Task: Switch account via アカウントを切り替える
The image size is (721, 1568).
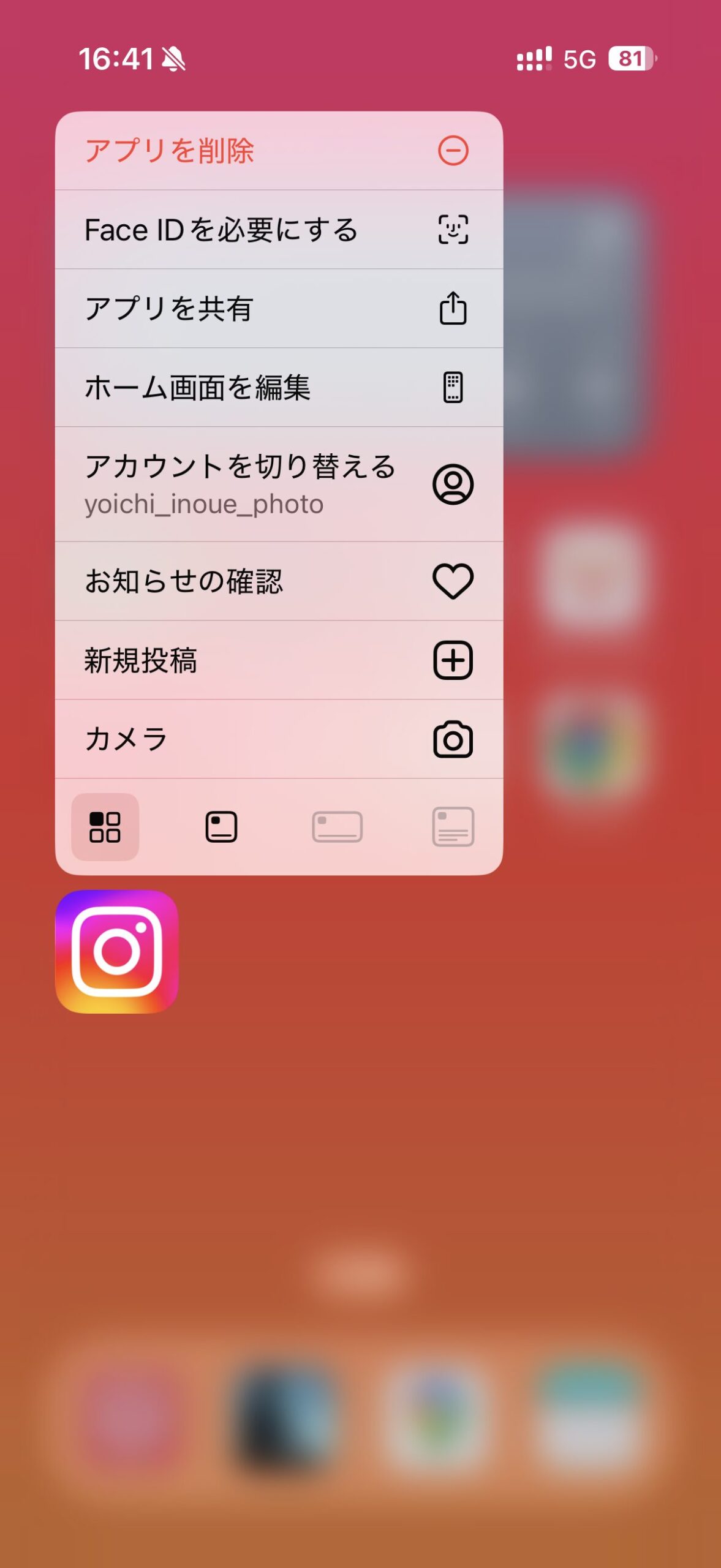Action: (x=279, y=484)
